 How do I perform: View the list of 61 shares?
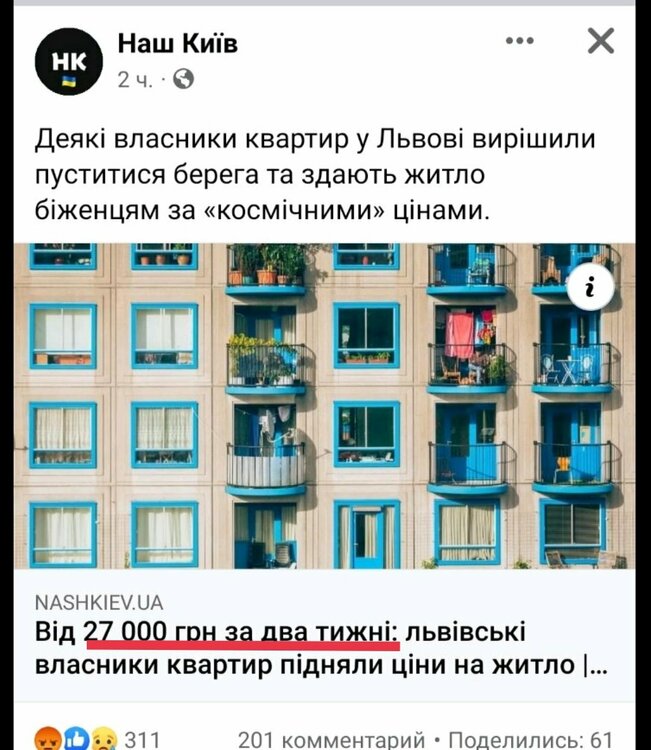coord(531,739)
